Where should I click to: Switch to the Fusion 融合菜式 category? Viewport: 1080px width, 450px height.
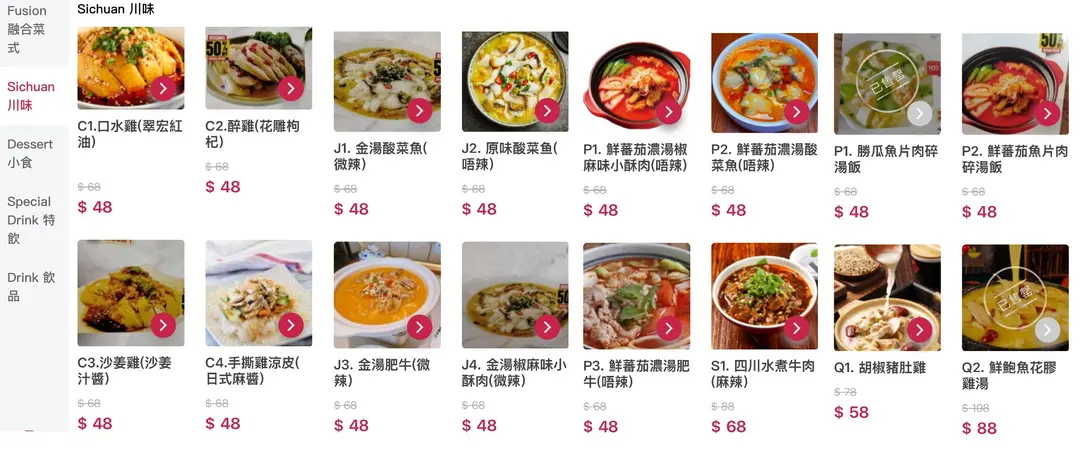[x=29, y=29]
